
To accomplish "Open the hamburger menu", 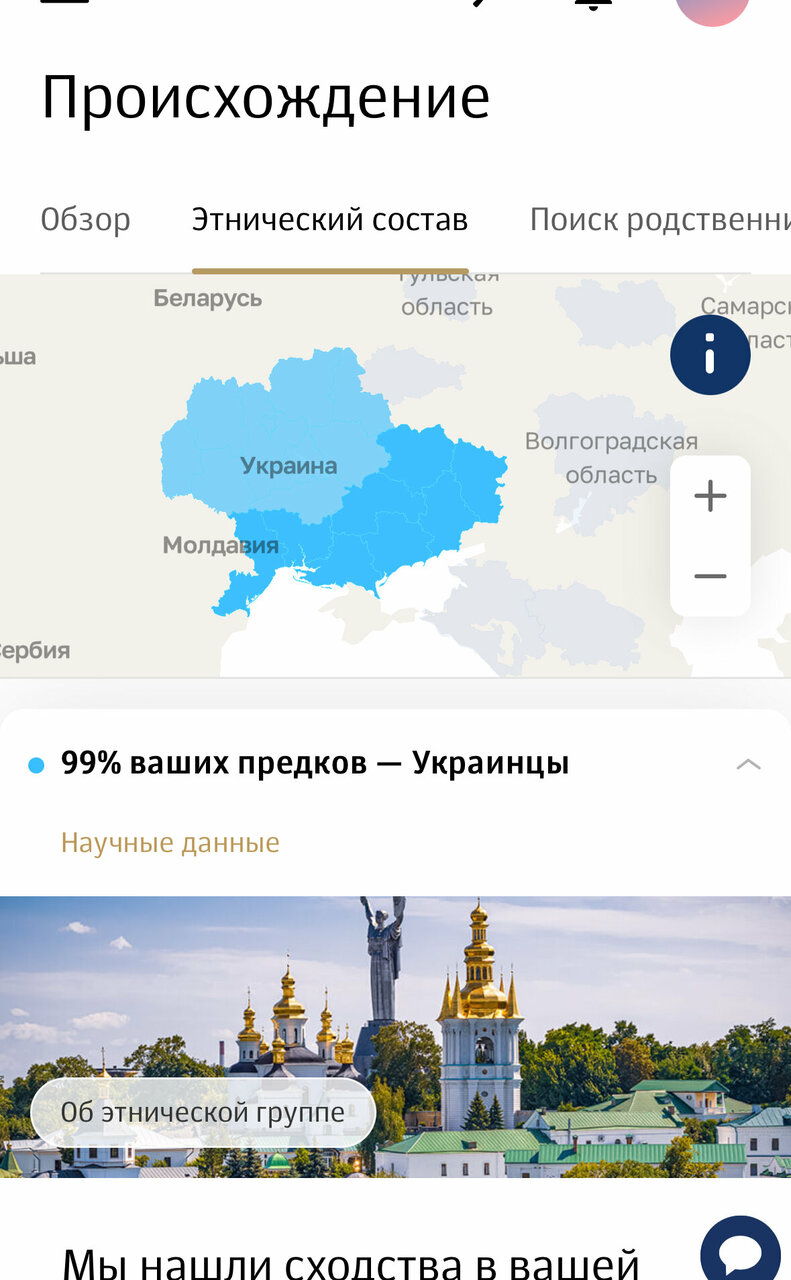I will (65, 3).
